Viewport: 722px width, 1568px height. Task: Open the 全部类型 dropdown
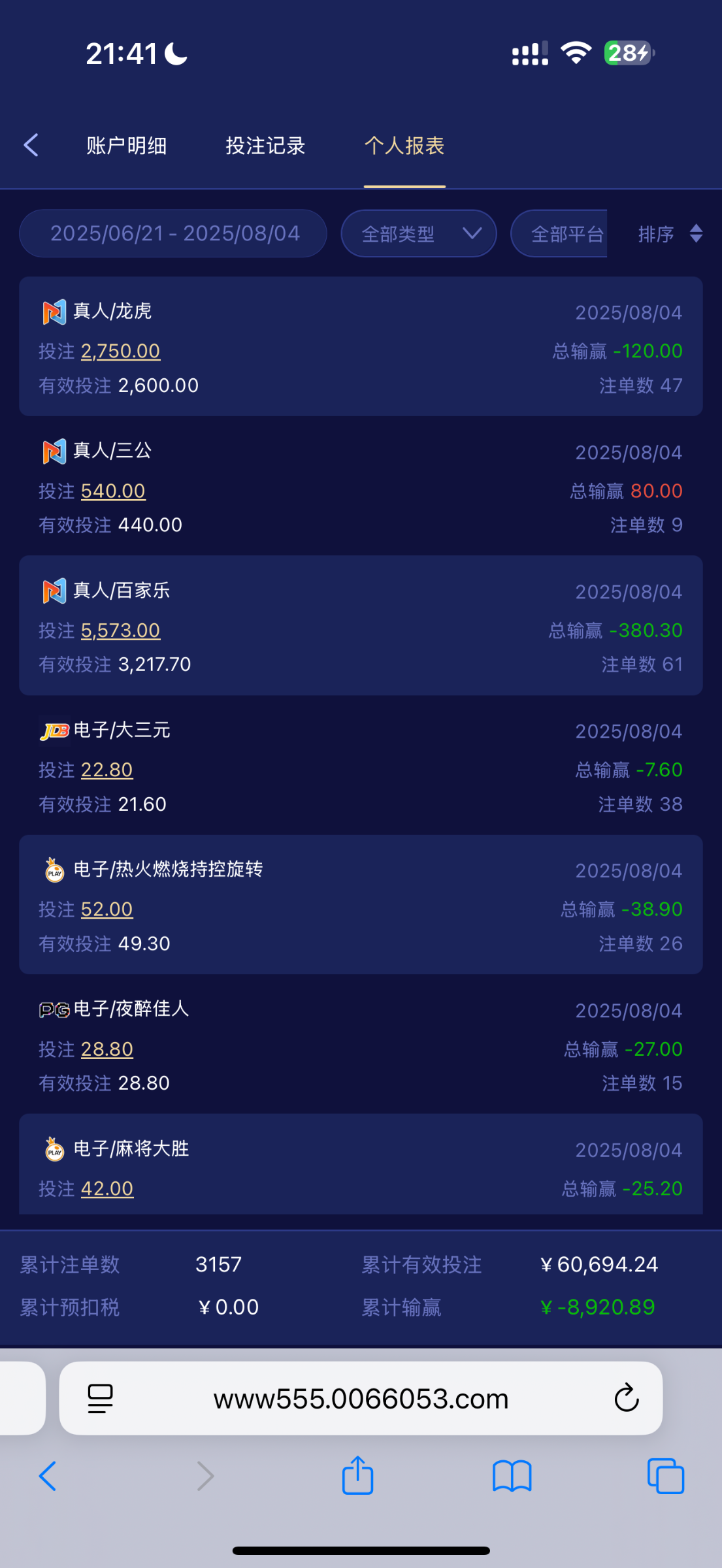tap(418, 233)
